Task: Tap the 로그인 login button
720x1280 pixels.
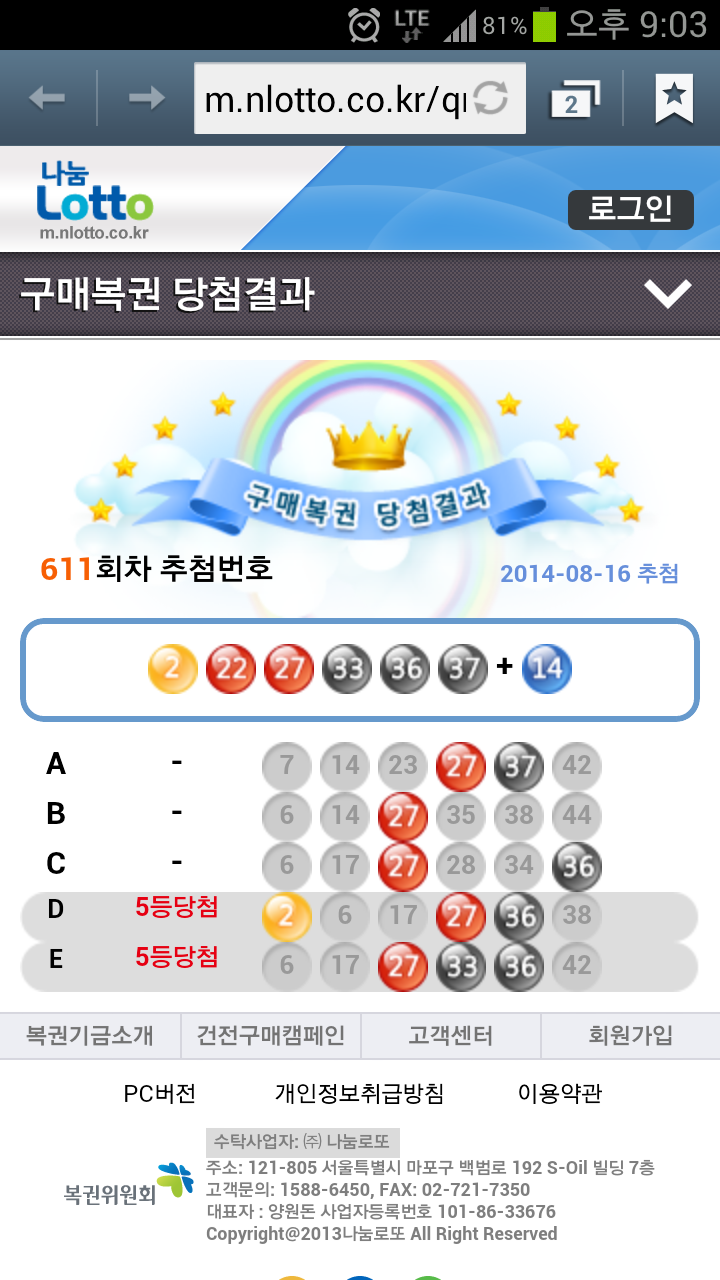Action: 630,210
